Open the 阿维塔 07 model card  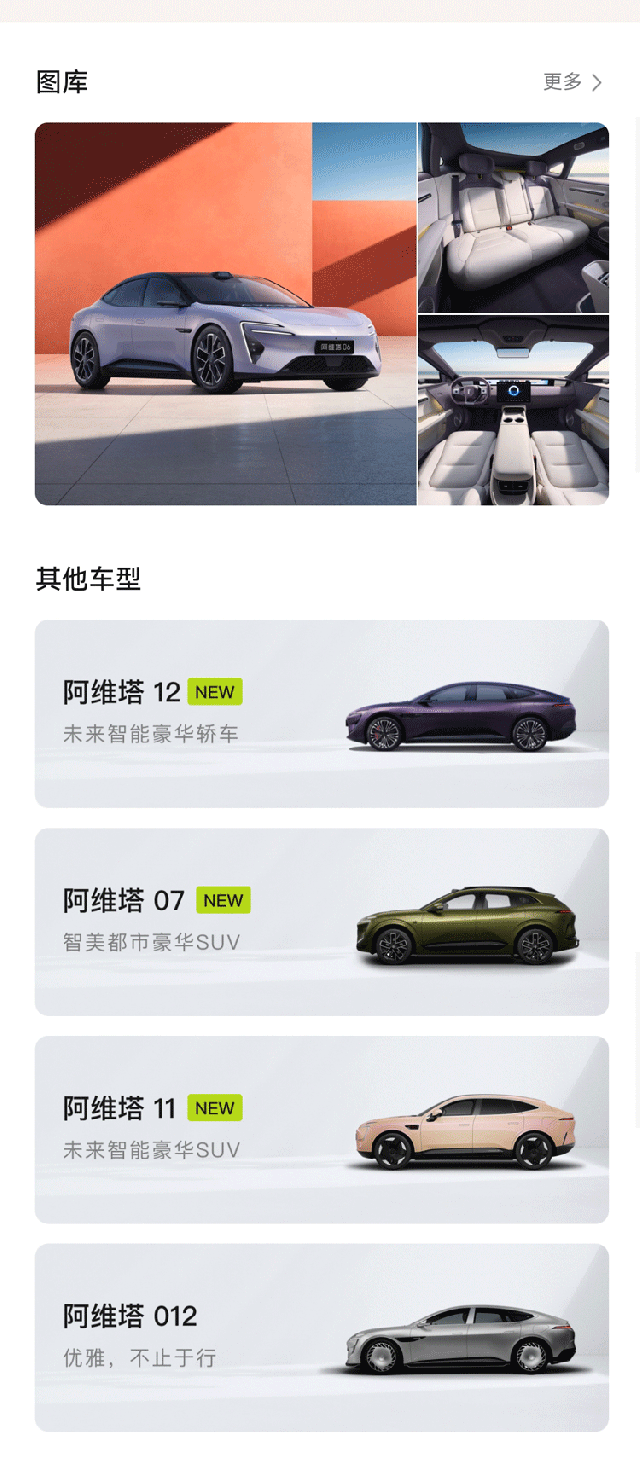coord(321,921)
